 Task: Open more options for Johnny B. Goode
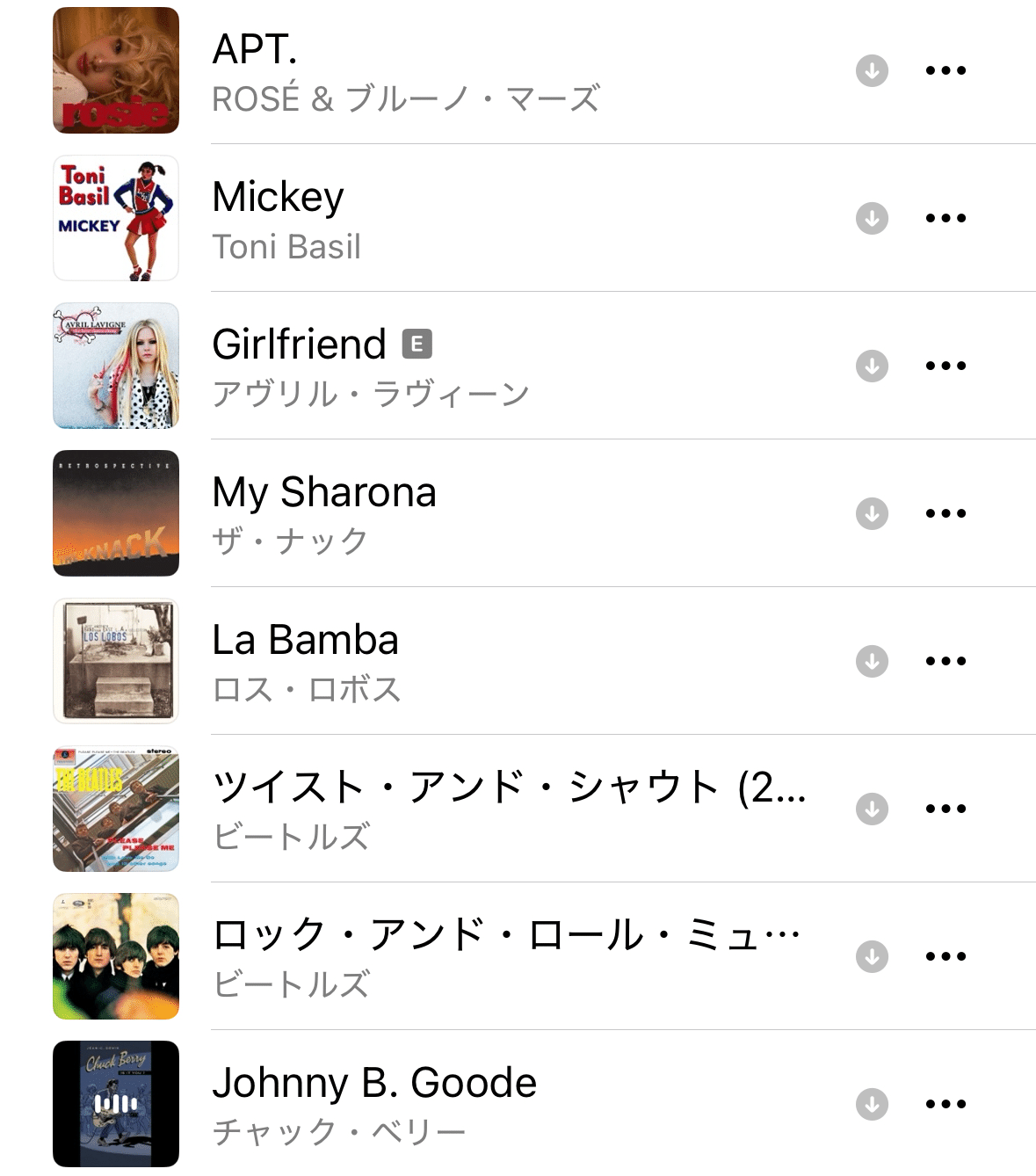pyautogui.click(x=945, y=1104)
